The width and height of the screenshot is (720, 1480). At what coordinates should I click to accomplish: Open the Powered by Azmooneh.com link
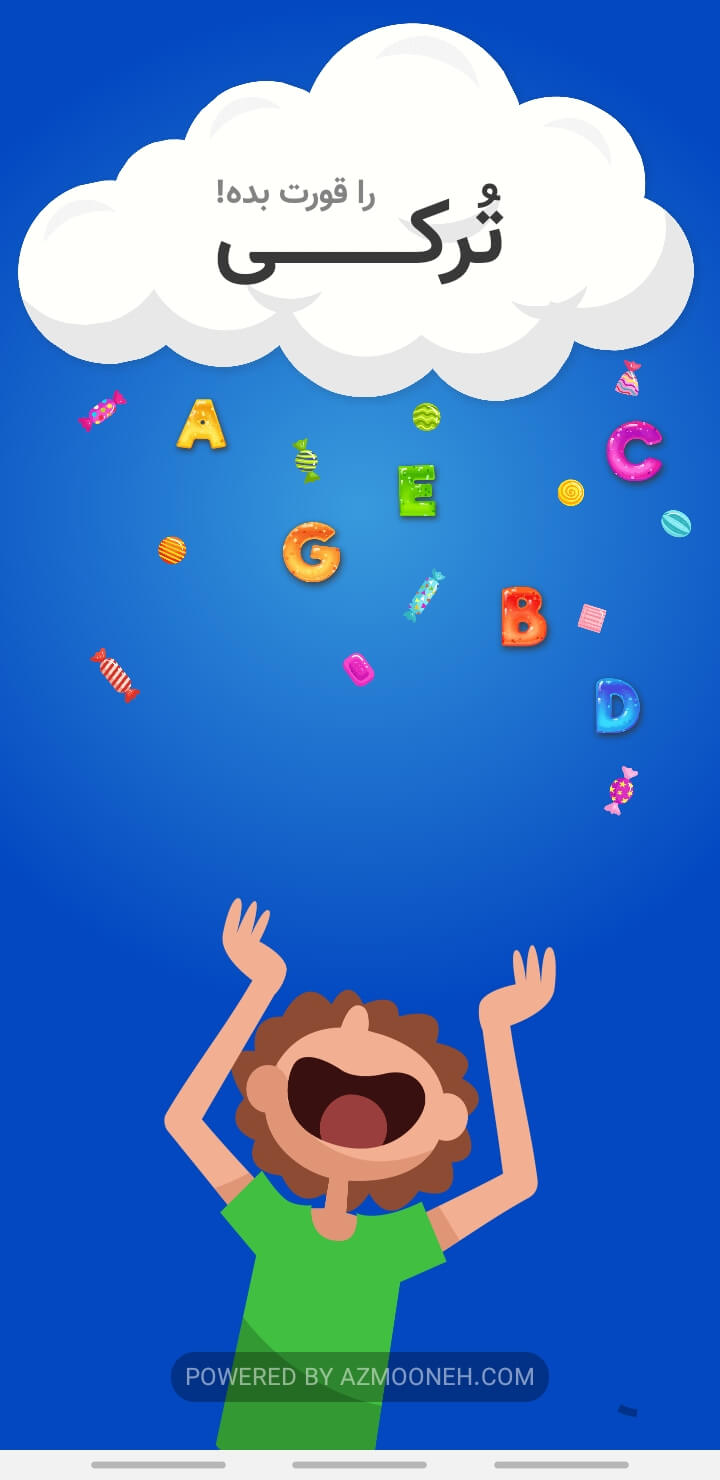coord(360,1377)
